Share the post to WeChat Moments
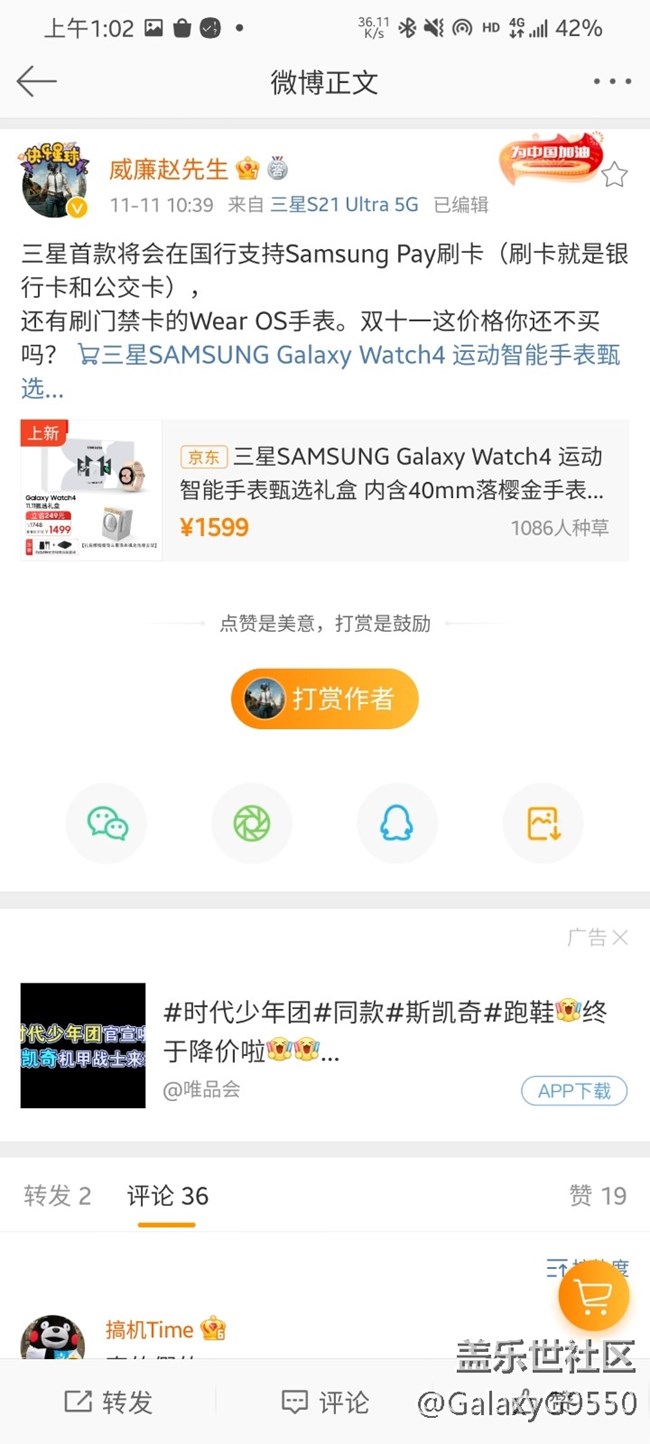This screenshot has width=650, height=1444. click(x=252, y=823)
